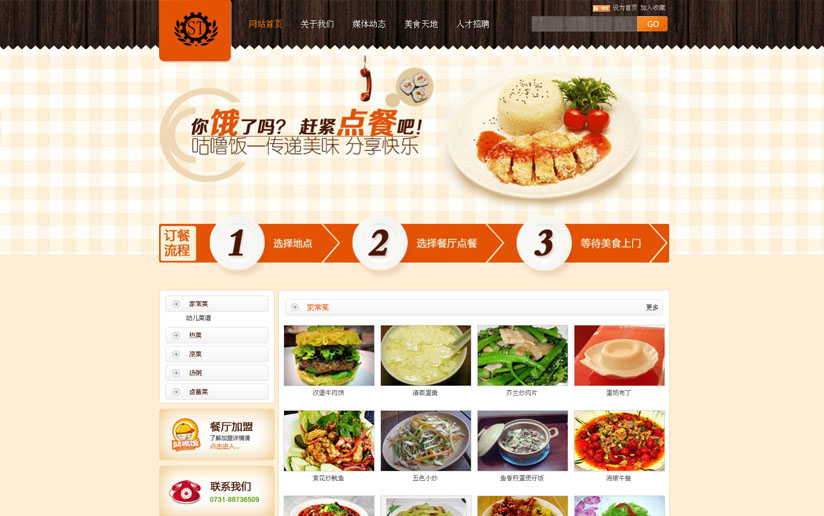
Task: Open 媒体动态 section
Action: [369, 24]
